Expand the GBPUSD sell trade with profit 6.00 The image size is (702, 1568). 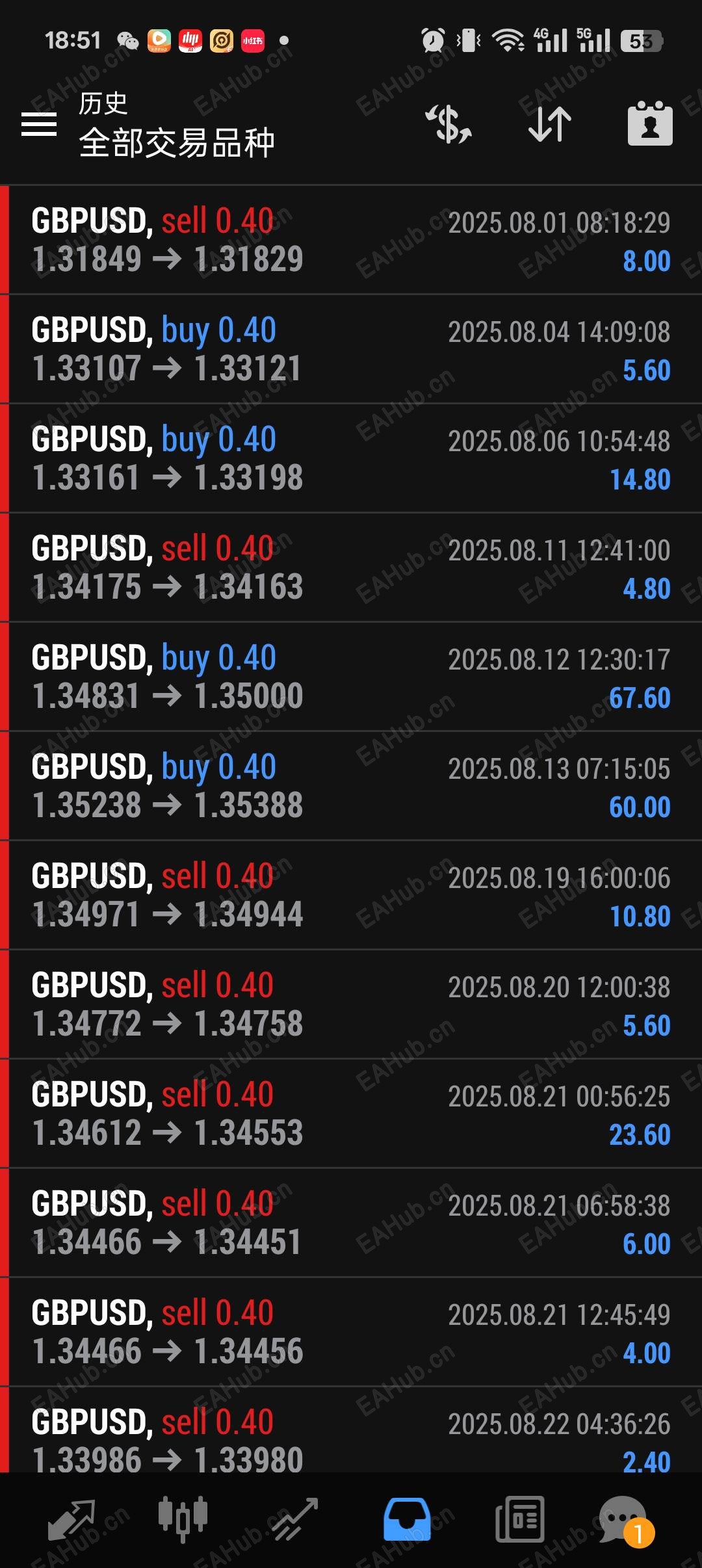351,1223
